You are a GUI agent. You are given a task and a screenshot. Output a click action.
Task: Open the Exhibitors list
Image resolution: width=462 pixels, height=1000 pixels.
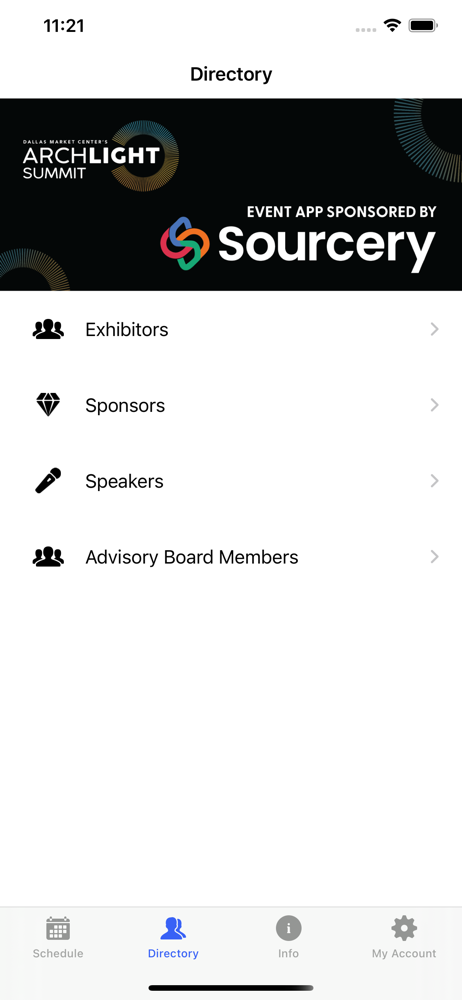[231, 329]
